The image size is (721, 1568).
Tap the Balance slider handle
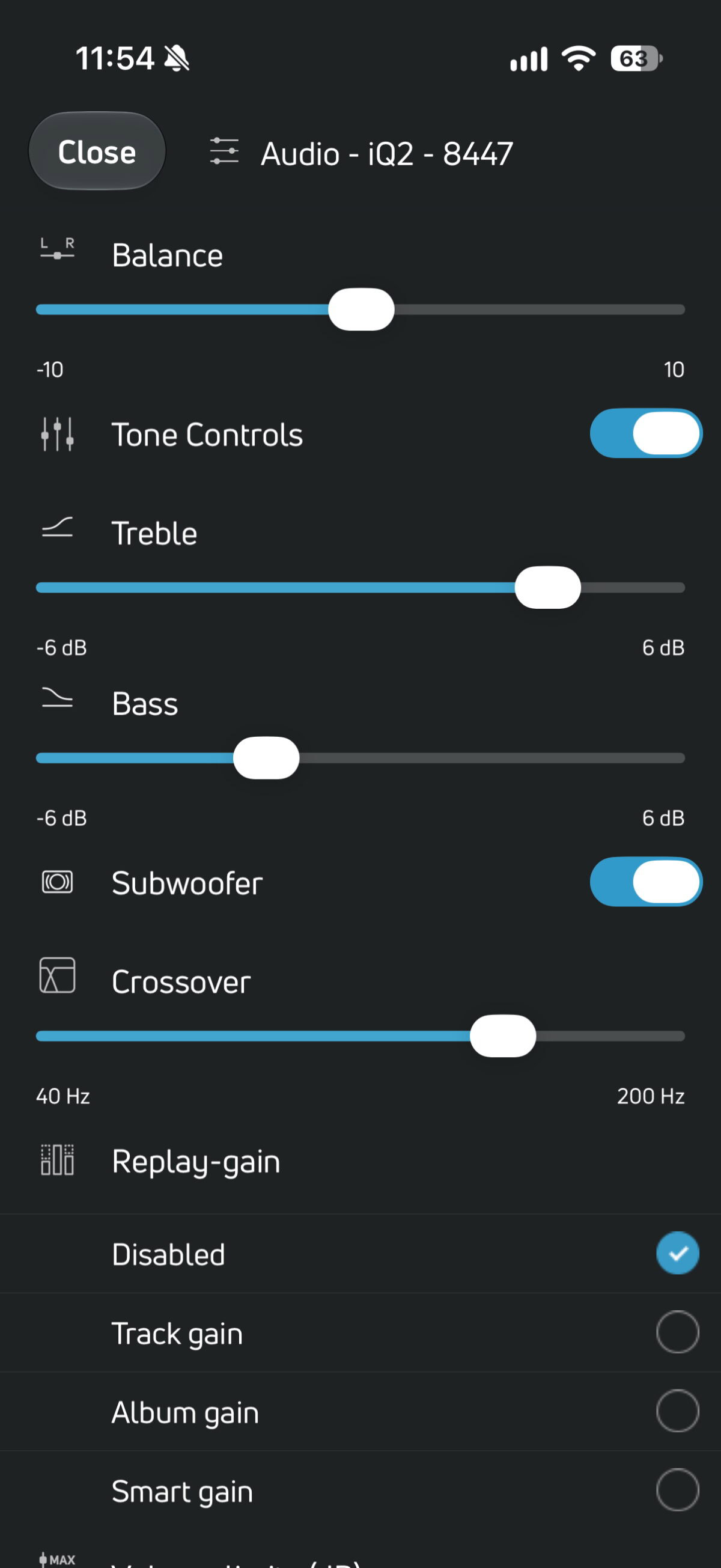click(362, 310)
